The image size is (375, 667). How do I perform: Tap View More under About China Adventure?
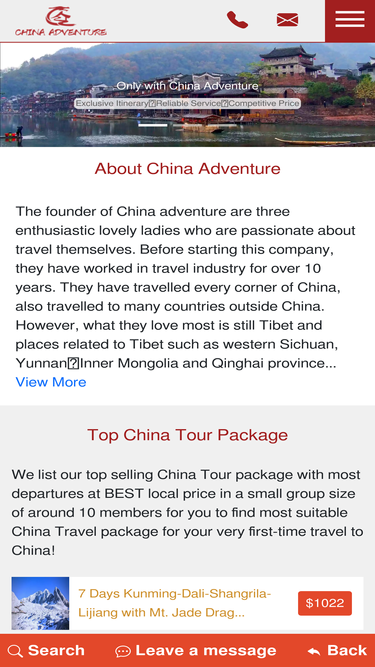click(51, 382)
